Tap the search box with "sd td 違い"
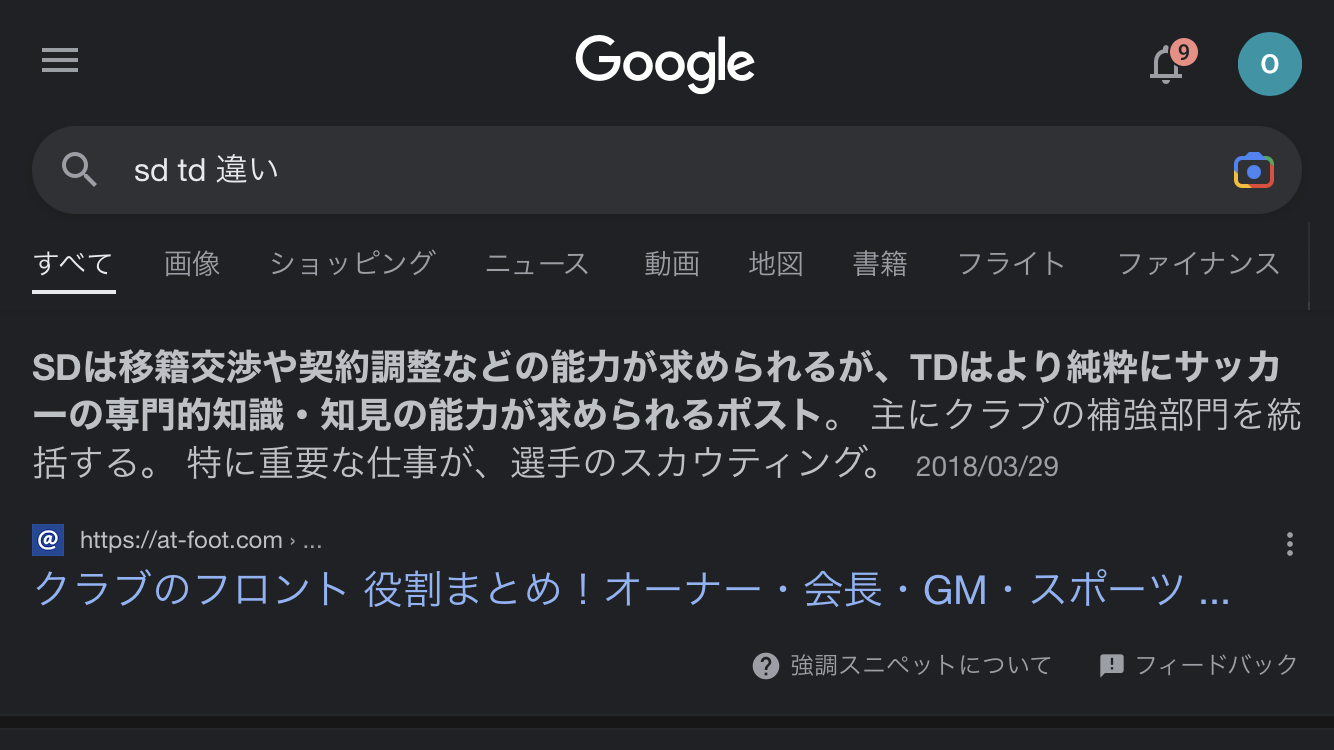1334x750 pixels. (667, 170)
